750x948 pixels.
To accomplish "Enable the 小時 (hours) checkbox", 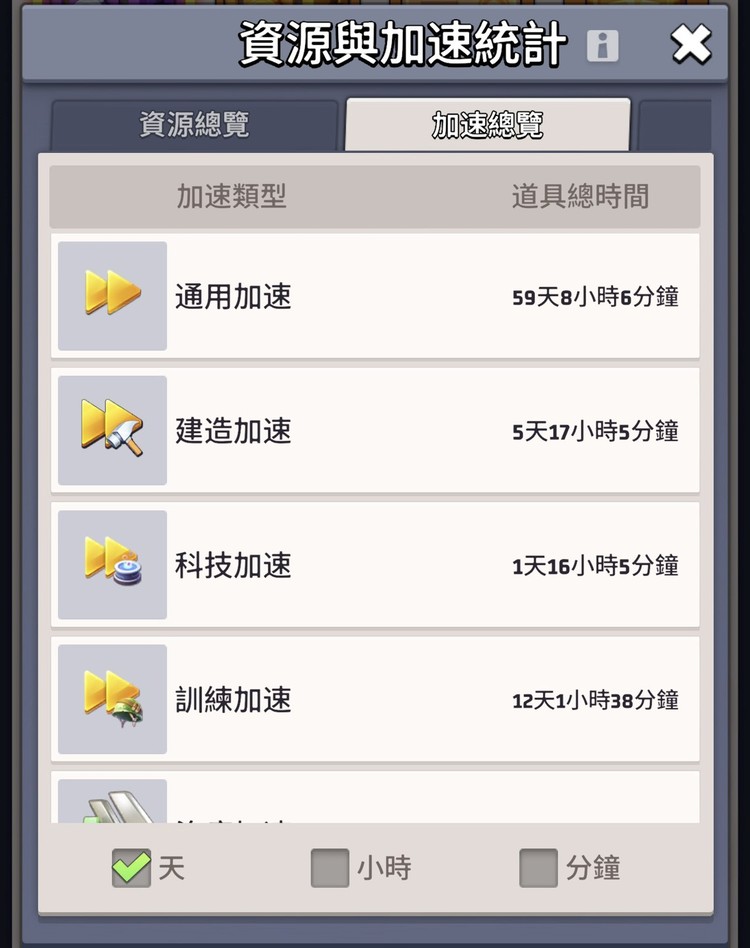I will coord(333,868).
